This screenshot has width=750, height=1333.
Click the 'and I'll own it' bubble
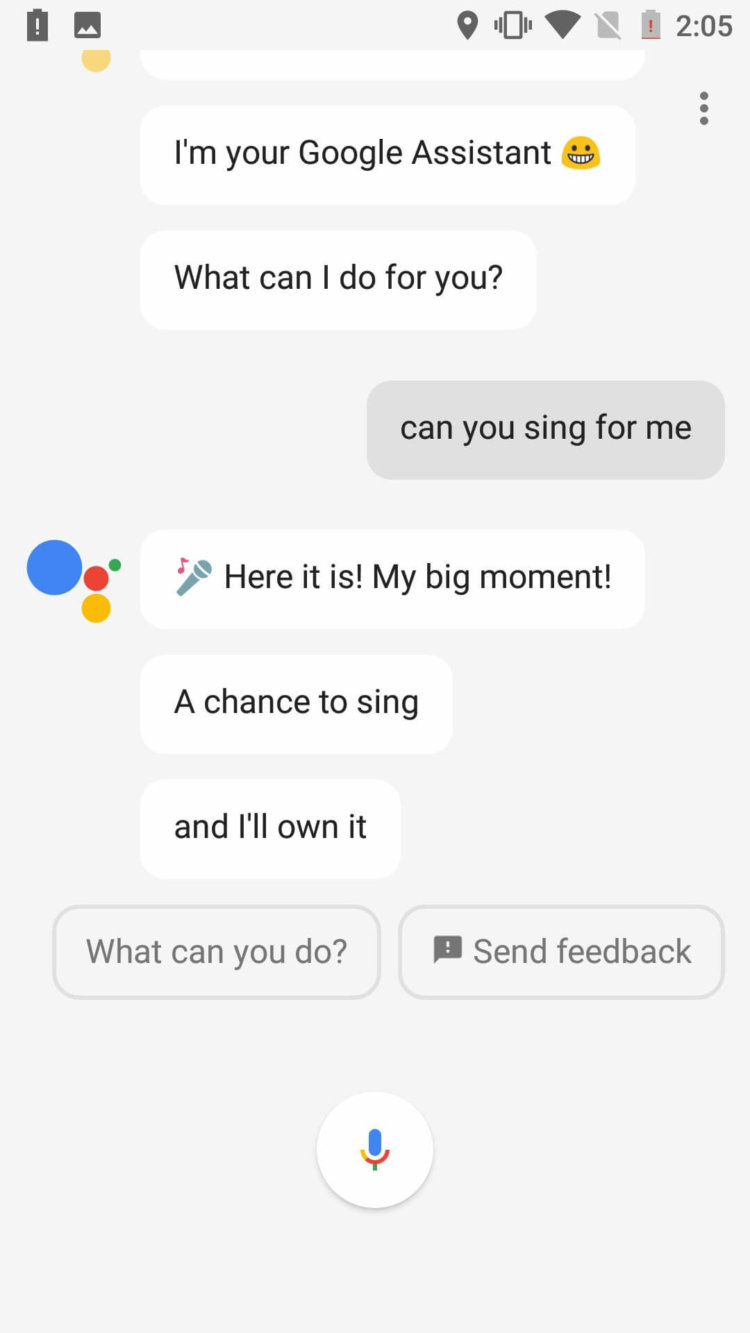tap(270, 827)
